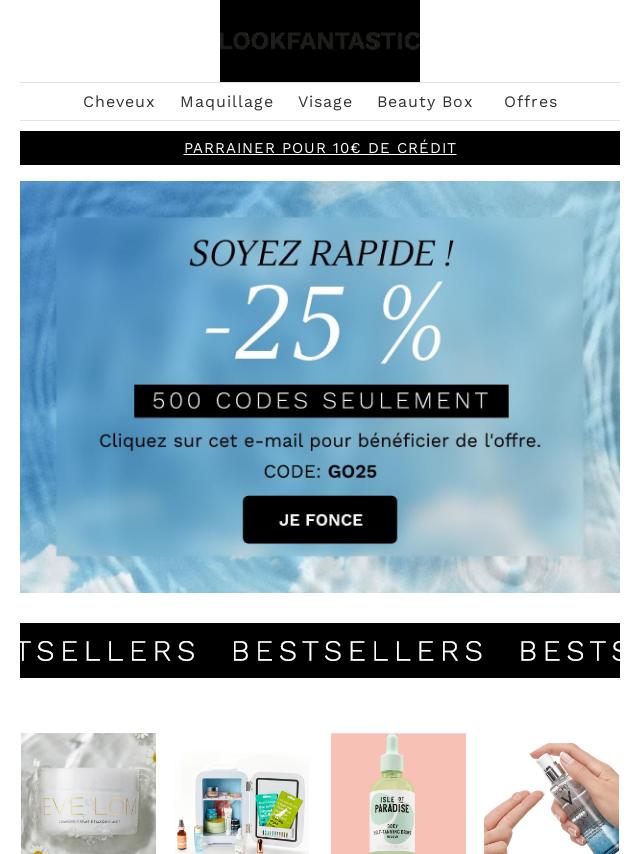The height and width of the screenshot is (854, 640).
Task: Open the LOOKFANTASTIC header logo link
Action: pyautogui.click(x=320, y=41)
